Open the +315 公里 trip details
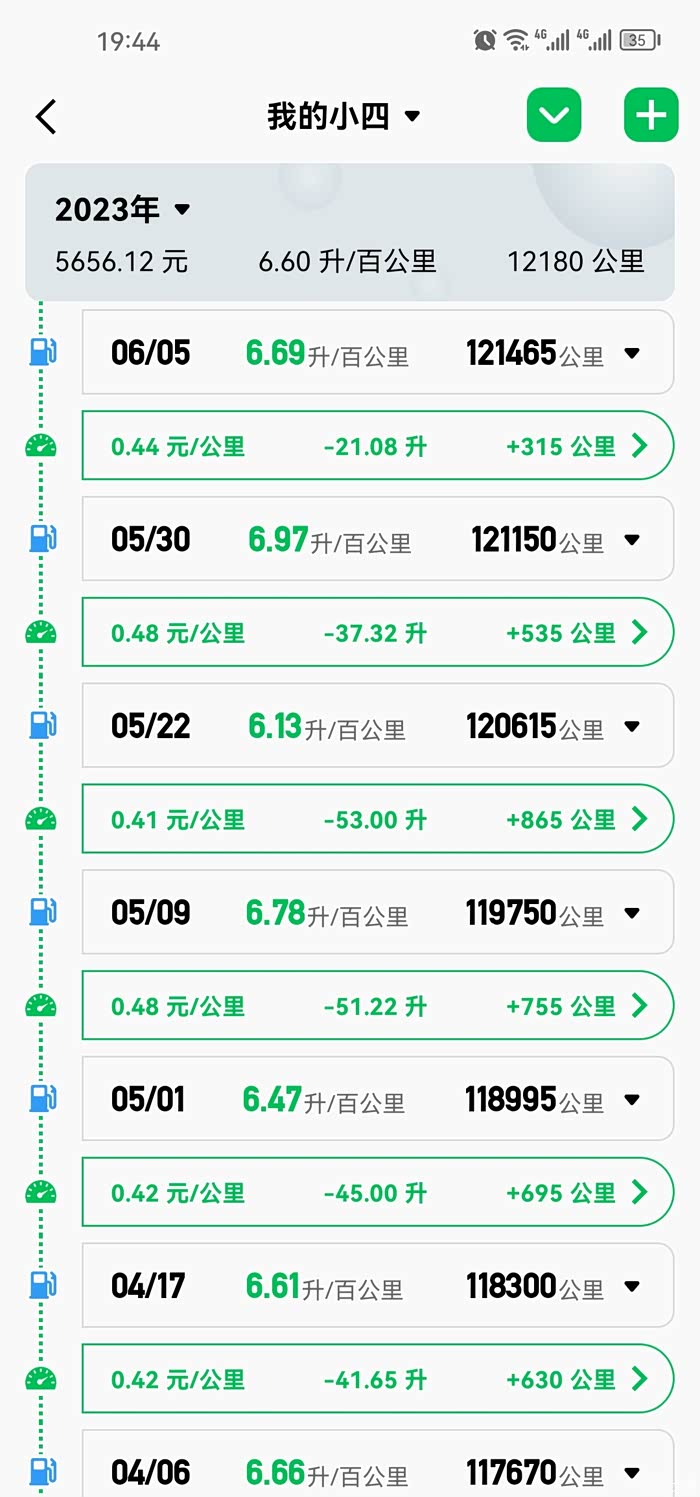The width and height of the screenshot is (700, 1497). [640, 446]
